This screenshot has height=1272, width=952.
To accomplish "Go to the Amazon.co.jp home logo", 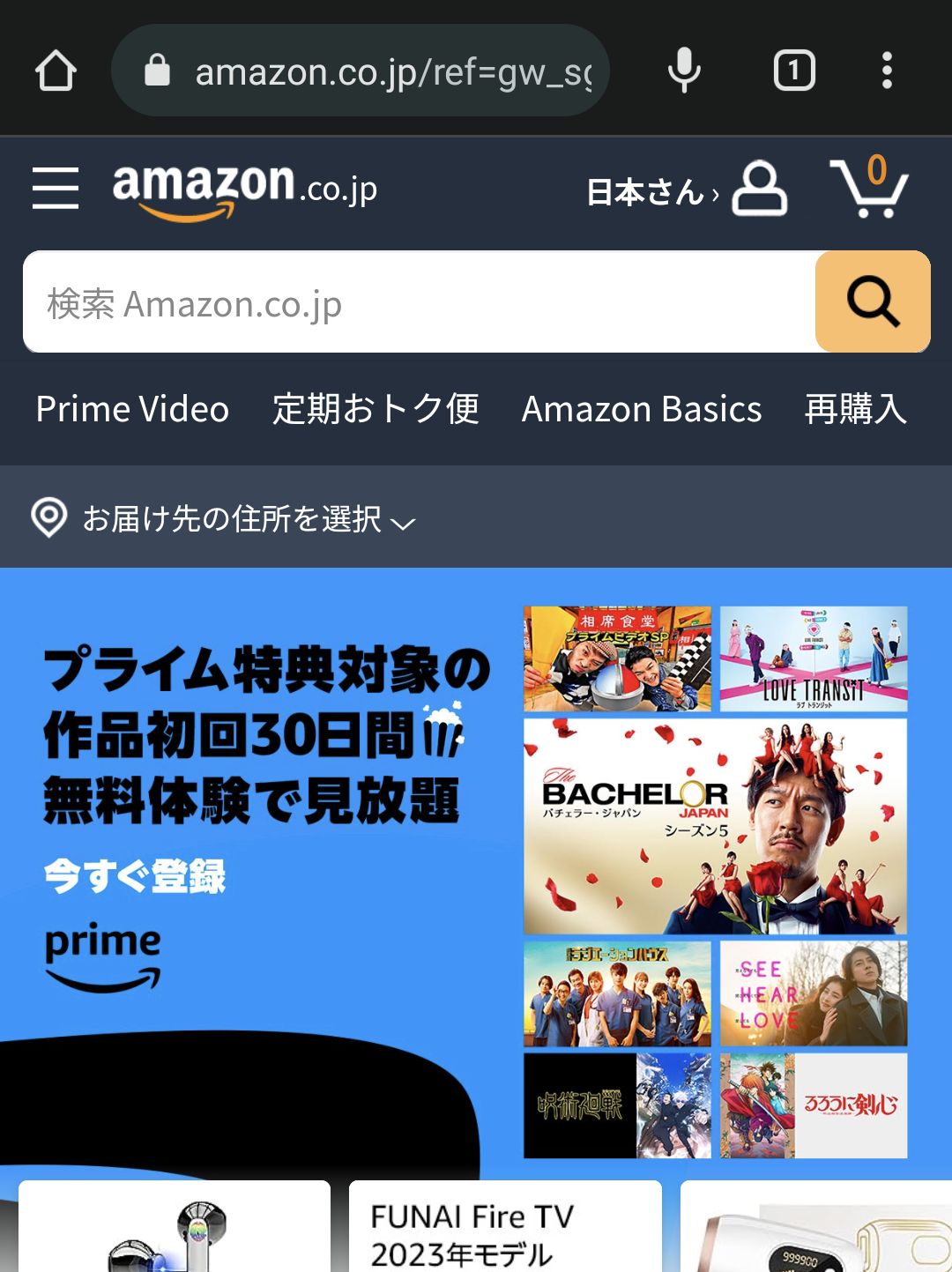I will click(244, 188).
